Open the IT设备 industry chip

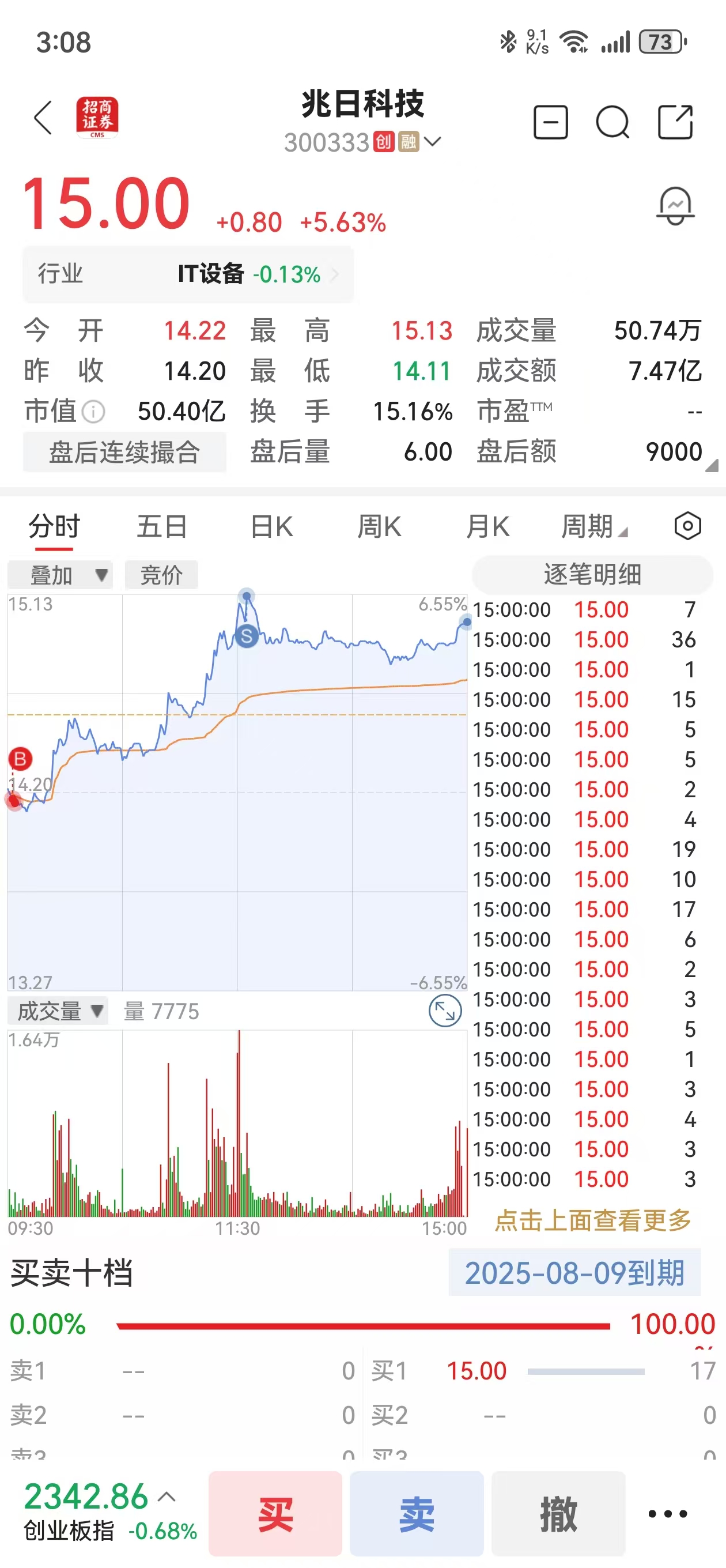(x=188, y=274)
